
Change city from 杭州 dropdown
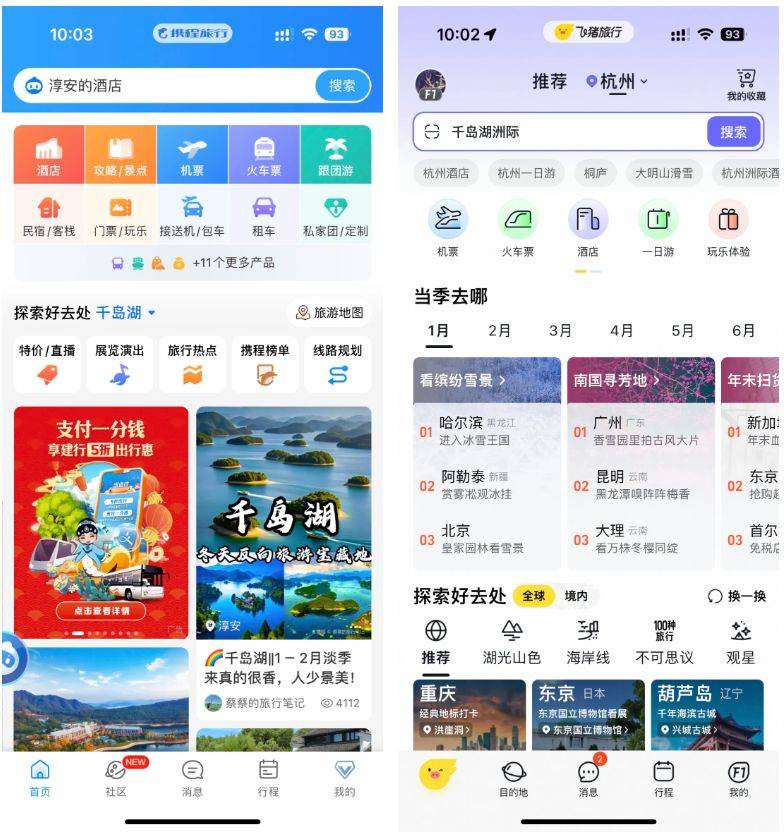[618, 82]
